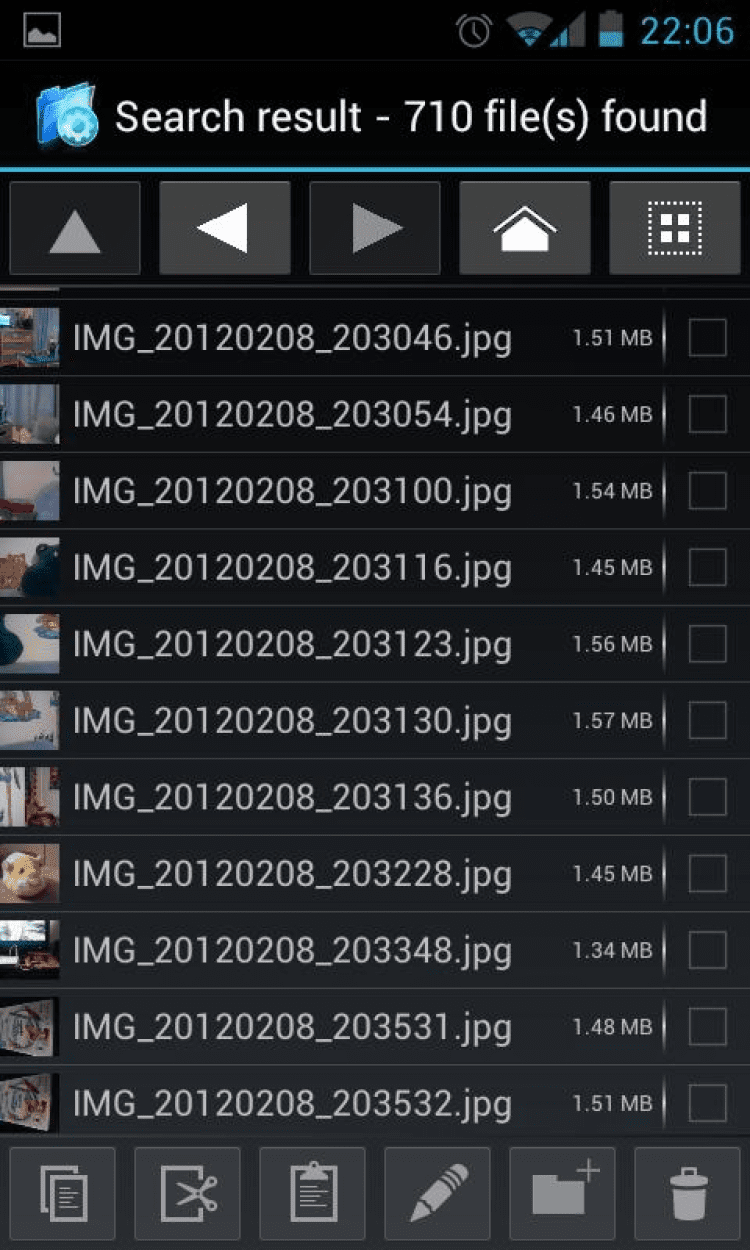Open IMG_20120208_203046.jpg
Screen dimensions: 750x1250
(x=292, y=339)
